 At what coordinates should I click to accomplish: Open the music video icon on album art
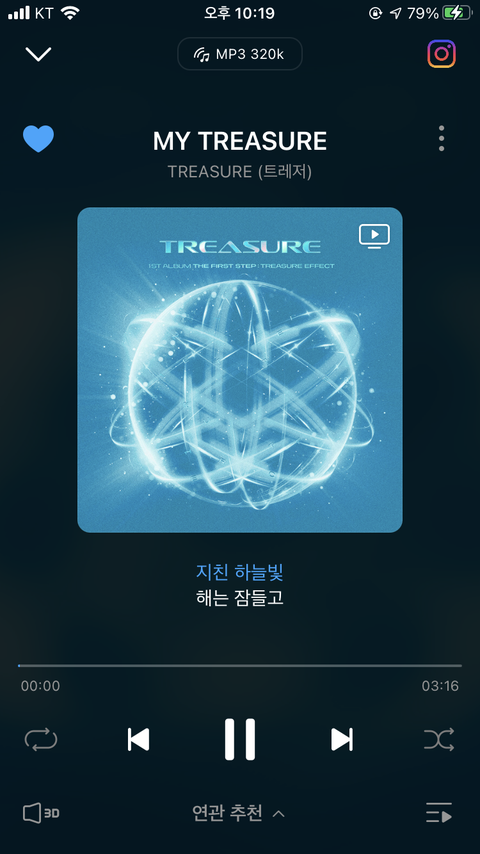point(374,236)
